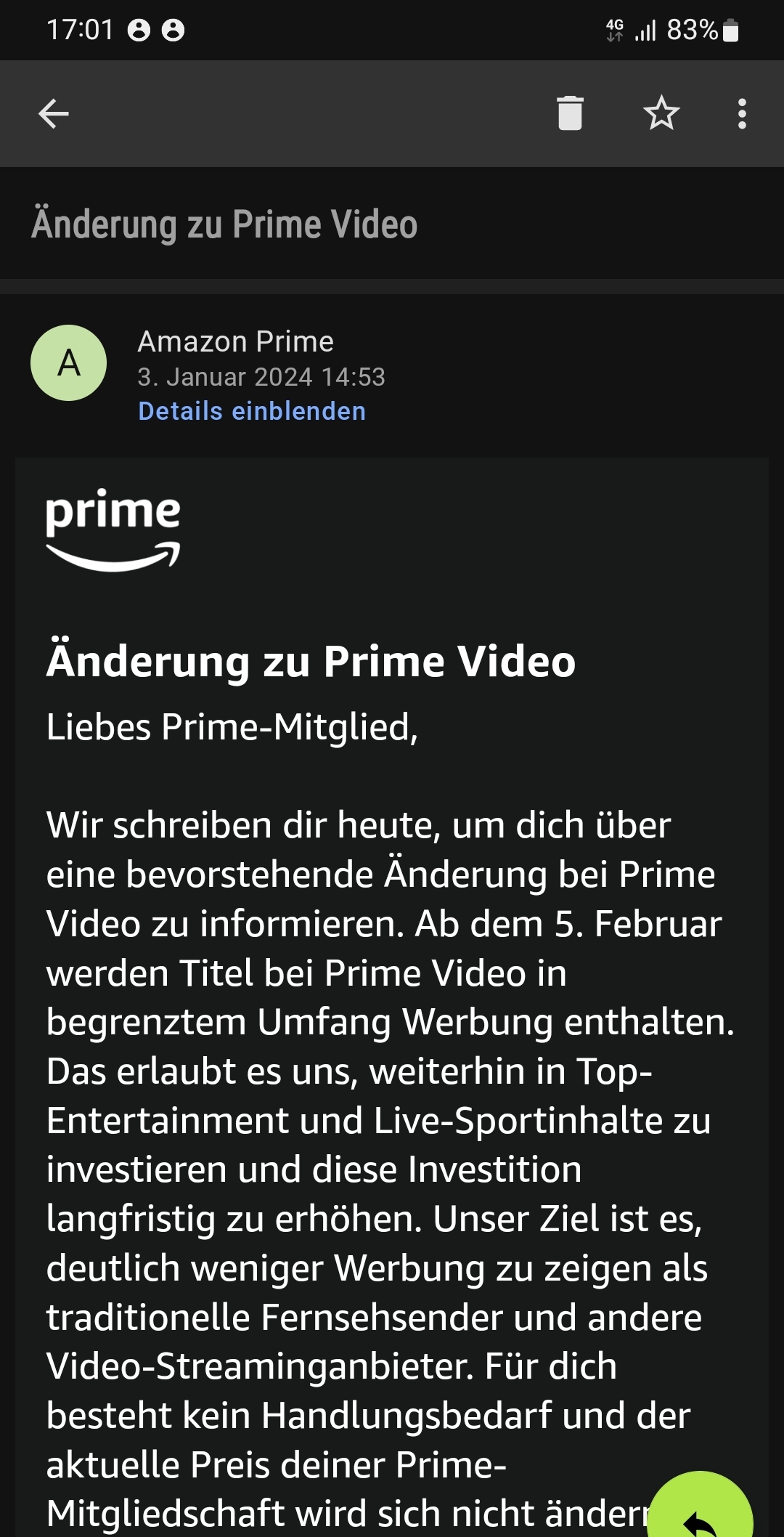Go back to the inbox
Image resolution: width=784 pixels, height=1537 pixels.
[x=54, y=114]
